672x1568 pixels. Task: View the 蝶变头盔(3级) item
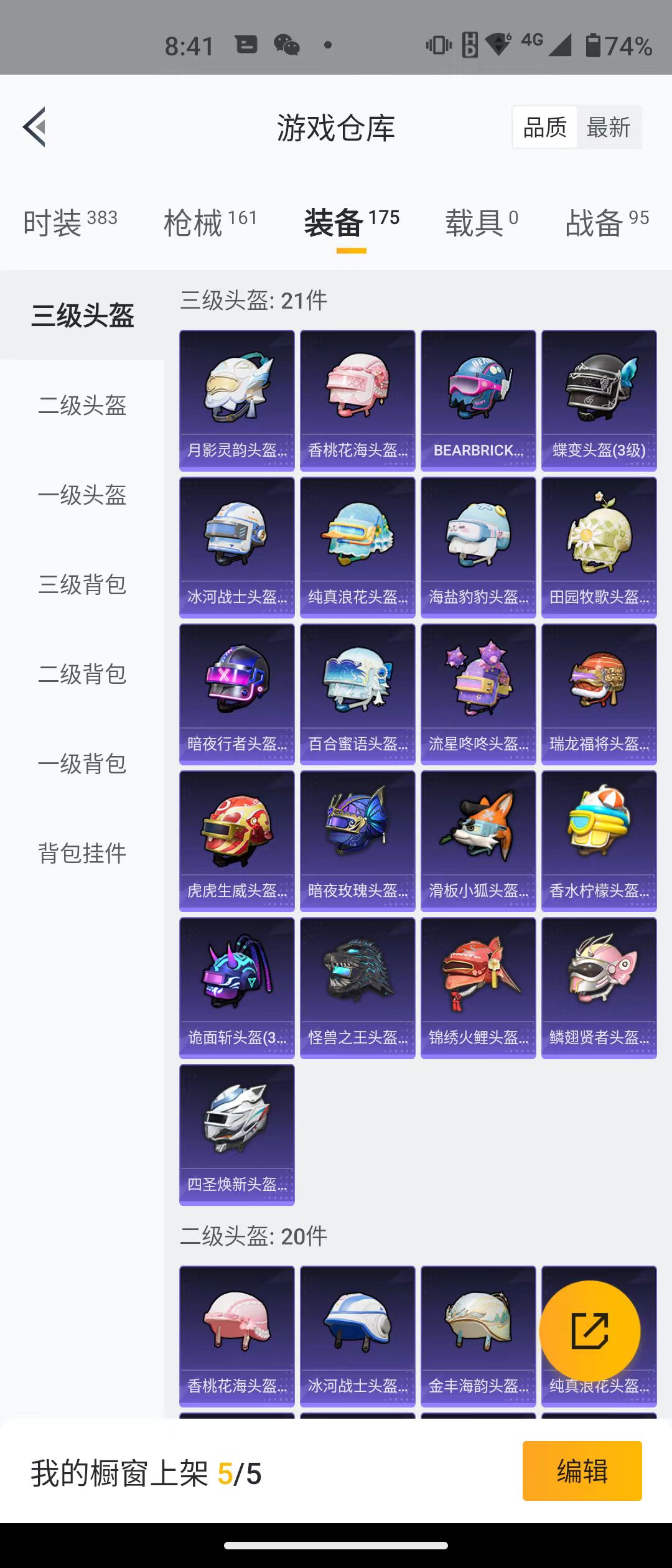(599, 400)
